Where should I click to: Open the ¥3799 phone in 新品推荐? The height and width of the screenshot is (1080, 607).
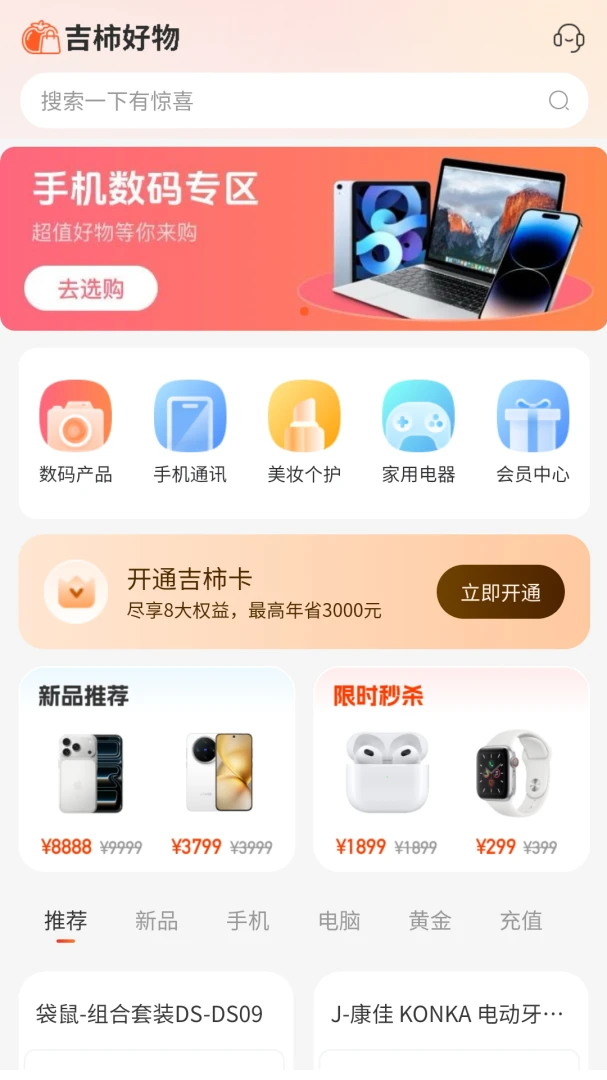[221, 794]
